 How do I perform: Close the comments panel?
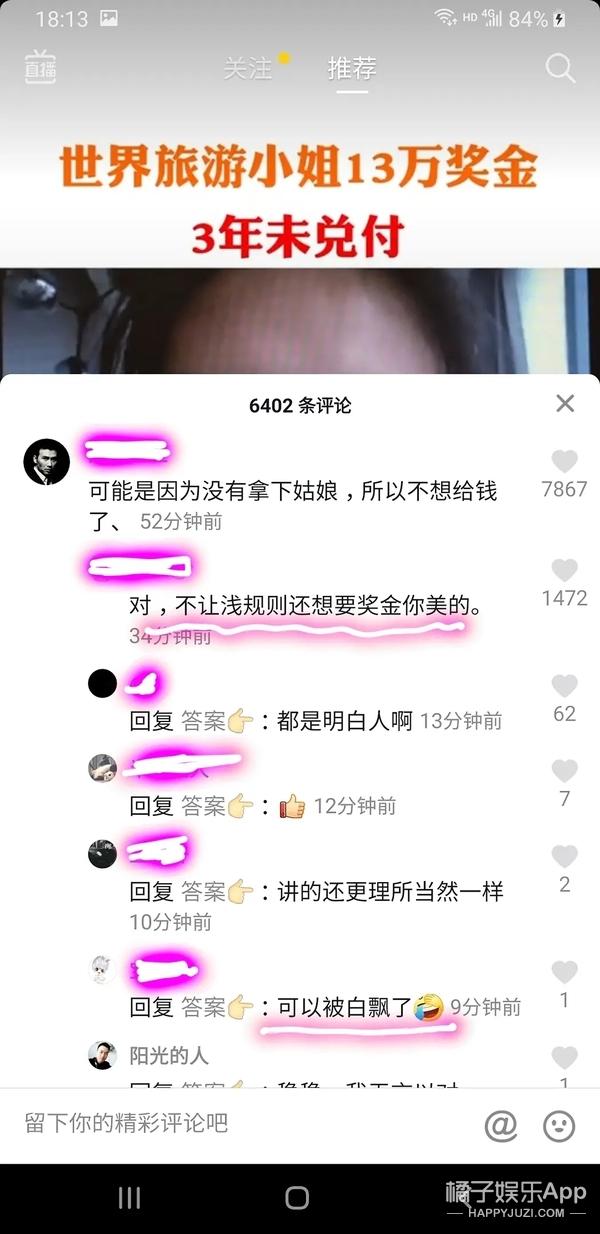(x=565, y=403)
